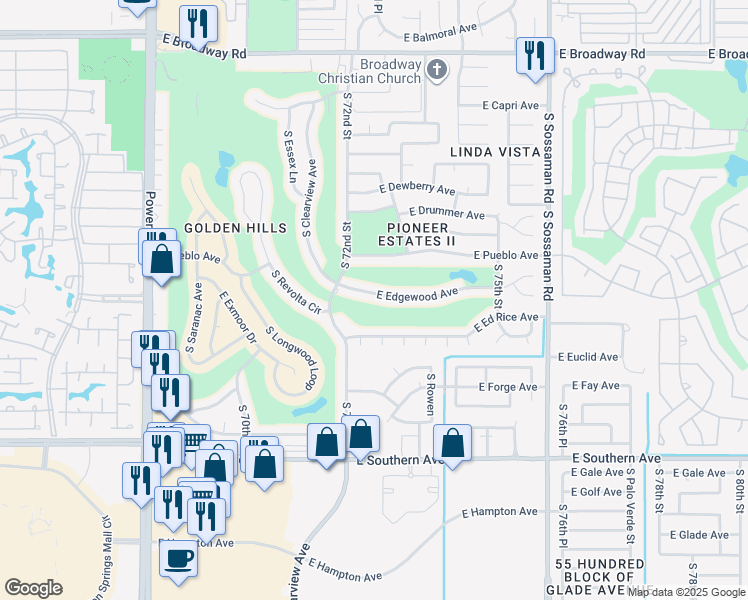Open the Broadway Christian Church marker
The image size is (748, 600).
(x=436, y=70)
